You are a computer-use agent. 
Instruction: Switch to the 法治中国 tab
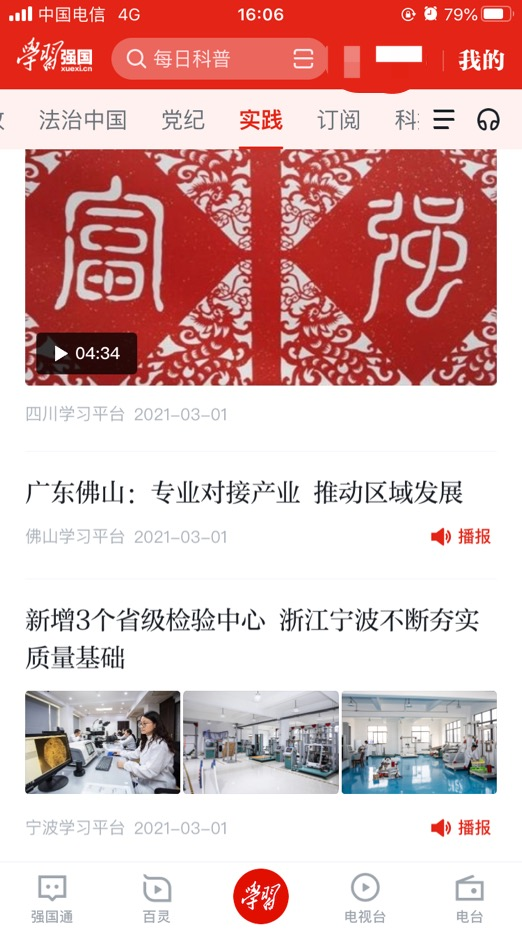(83, 120)
